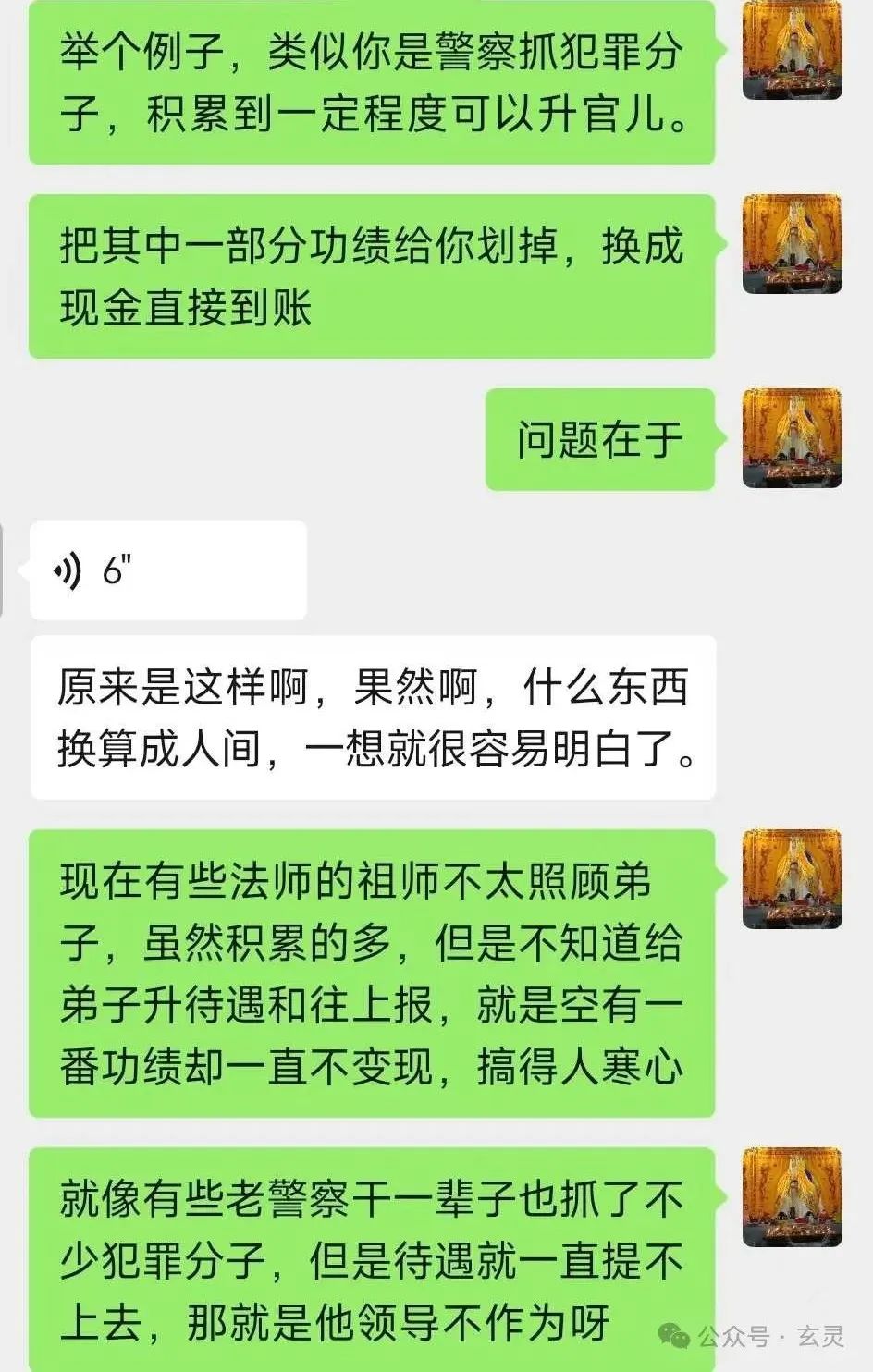View profile from avatar by "现在有些法师" message
Image resolution: width=873 pixels, height=1372 pixels.
click(792, 879)
